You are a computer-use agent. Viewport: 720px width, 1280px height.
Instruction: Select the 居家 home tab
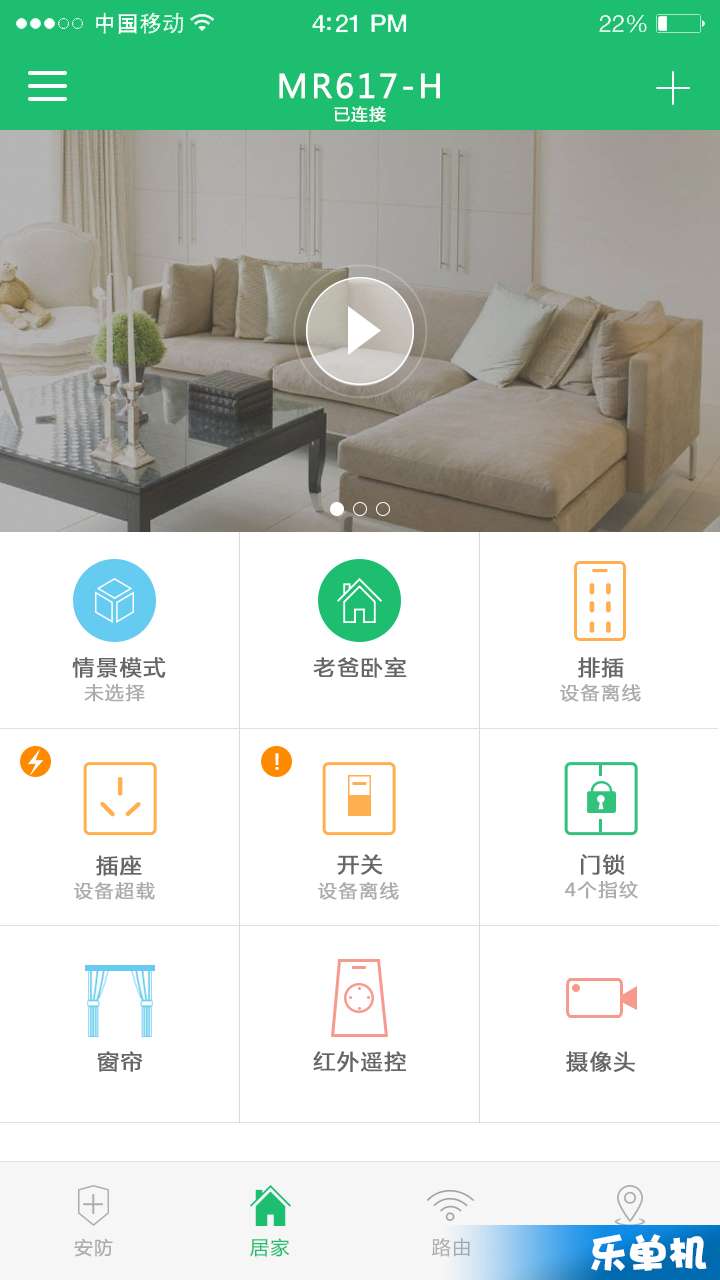coord(269,1221)
